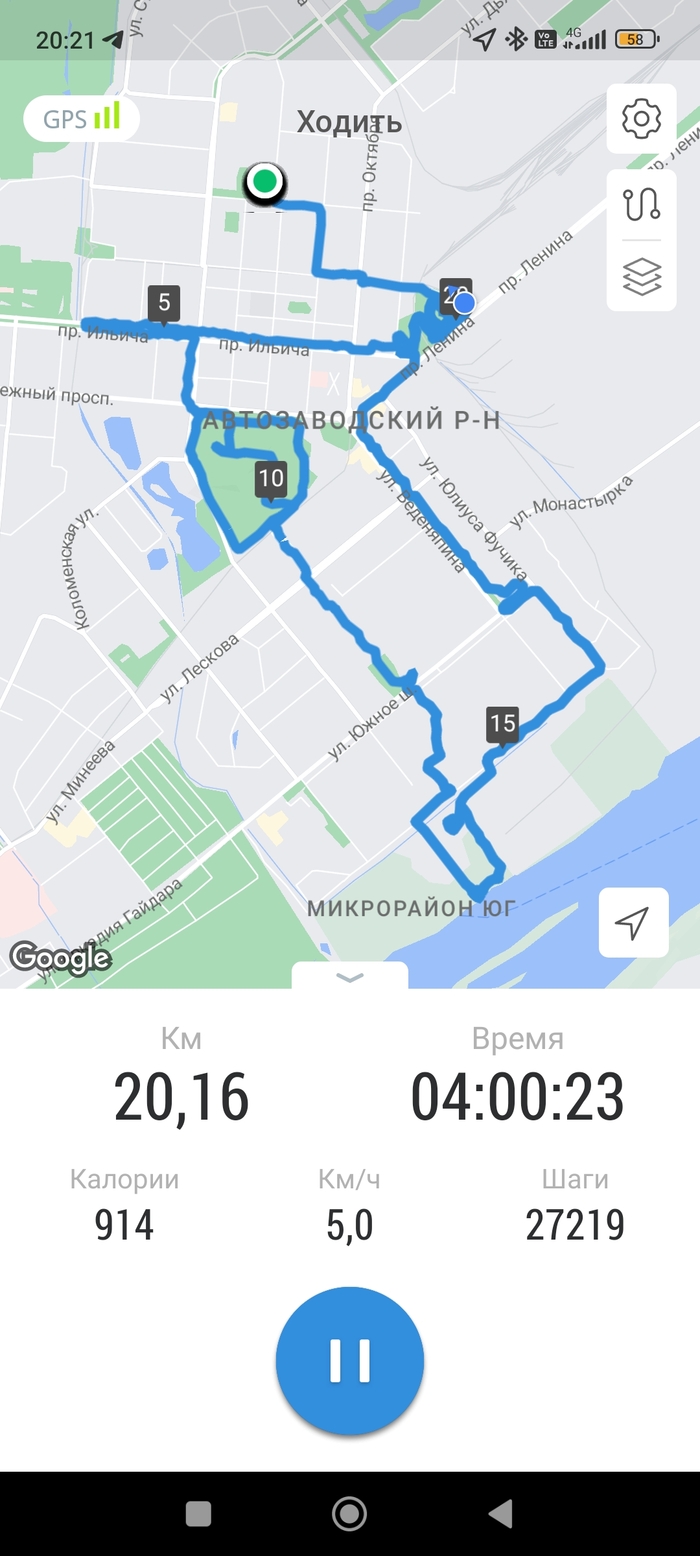Go to the home screen
This screenshot has width=700, height=1556.
(349, 1513)
